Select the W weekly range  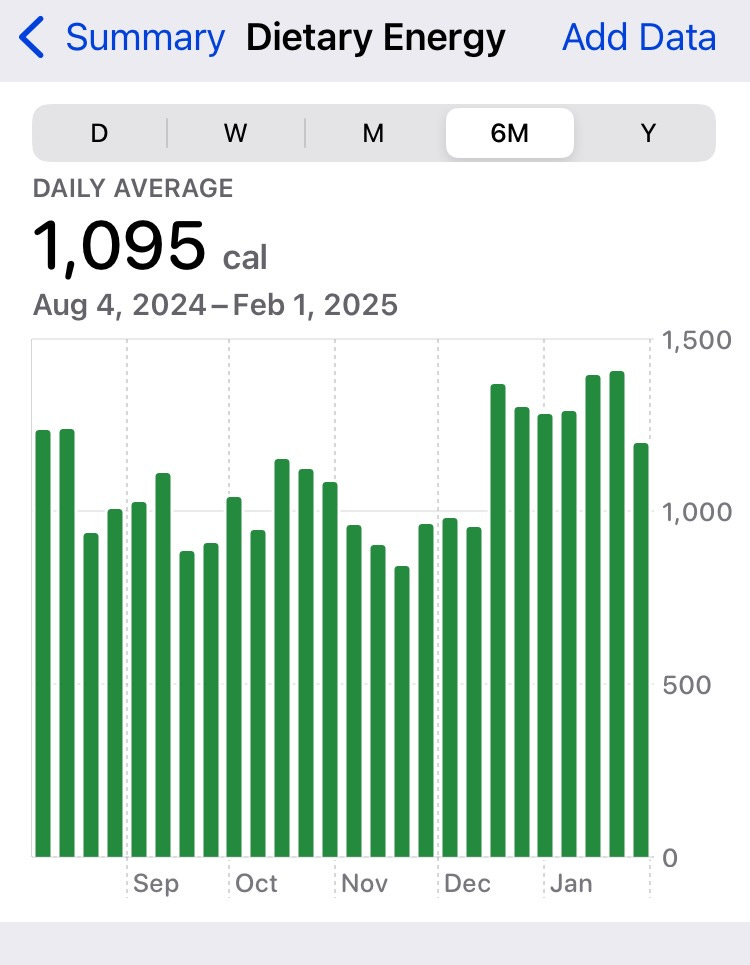pos(235,133)
